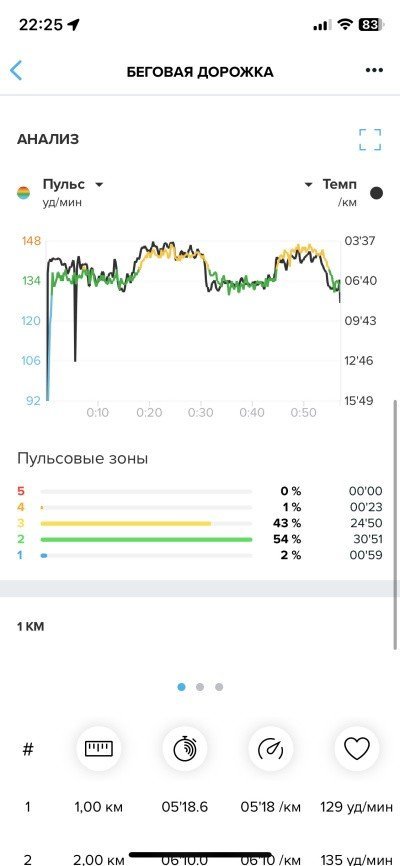This screenshot has height=866, width=400.
Task: Open the Пульс metric dropdown
Action: point(73,184)
